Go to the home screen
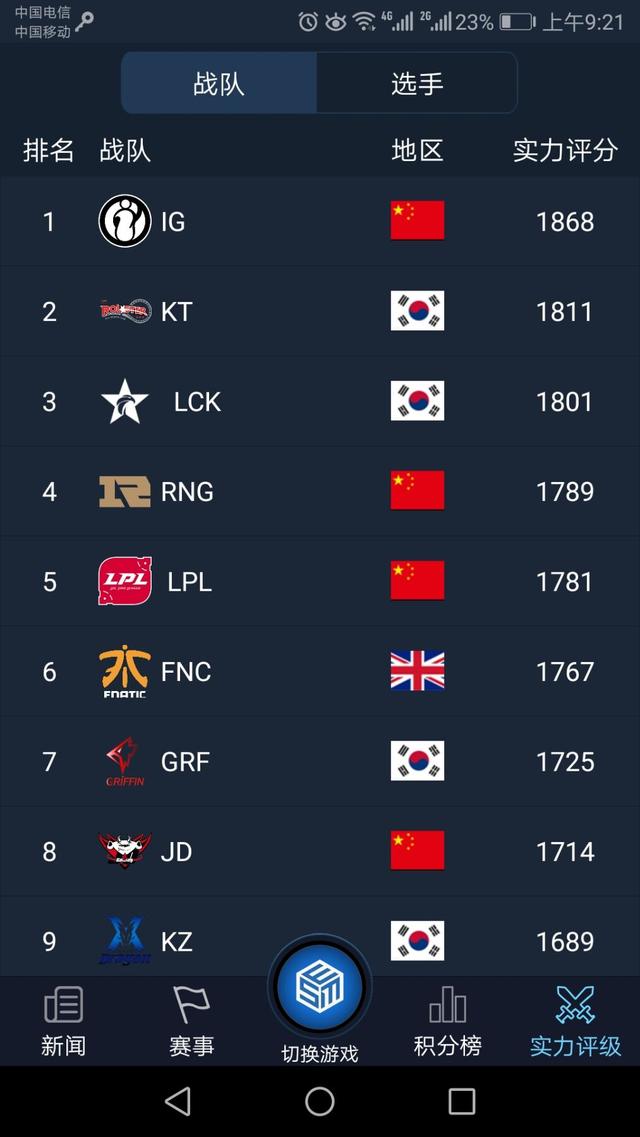Screen dimensions: 640x1137 (320, 1101)
